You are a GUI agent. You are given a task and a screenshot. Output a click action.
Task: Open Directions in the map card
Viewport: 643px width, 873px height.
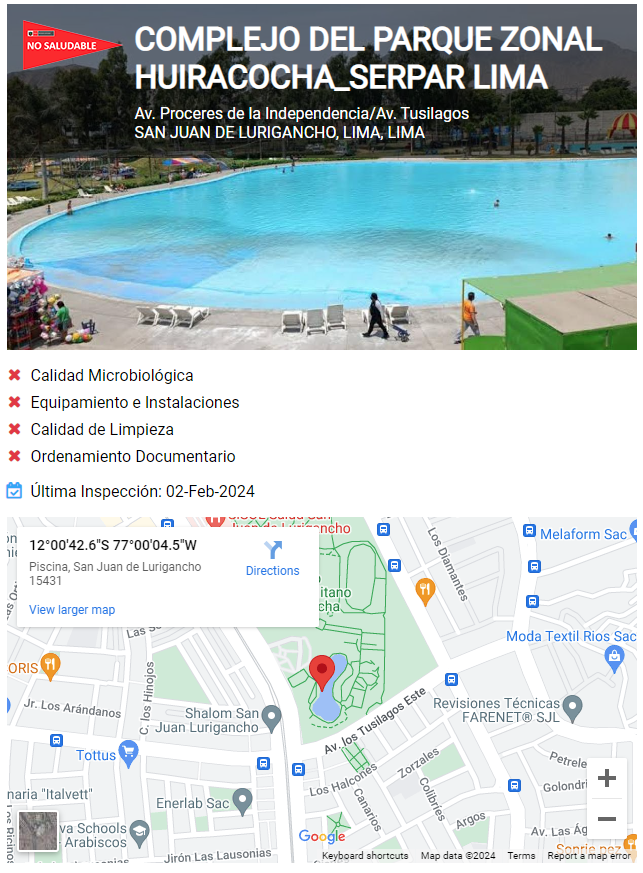272,558
